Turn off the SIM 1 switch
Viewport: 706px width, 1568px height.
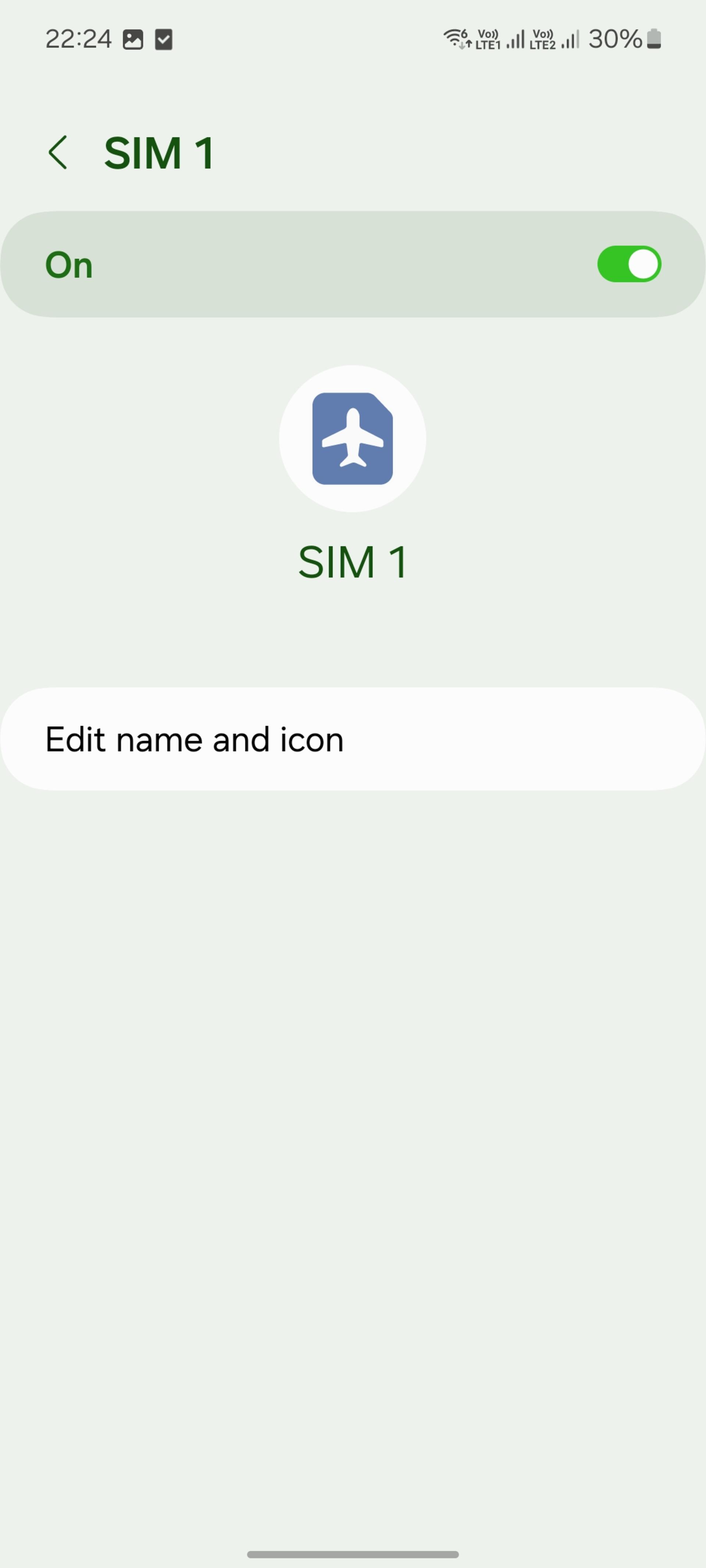click(629, 264)
